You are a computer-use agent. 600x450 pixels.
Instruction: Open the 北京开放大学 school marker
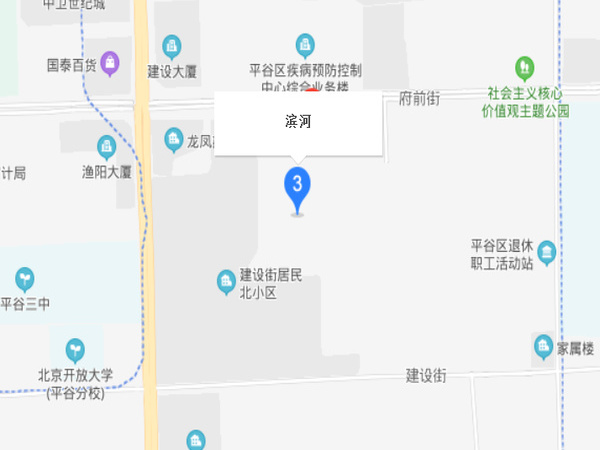(75, 350)
